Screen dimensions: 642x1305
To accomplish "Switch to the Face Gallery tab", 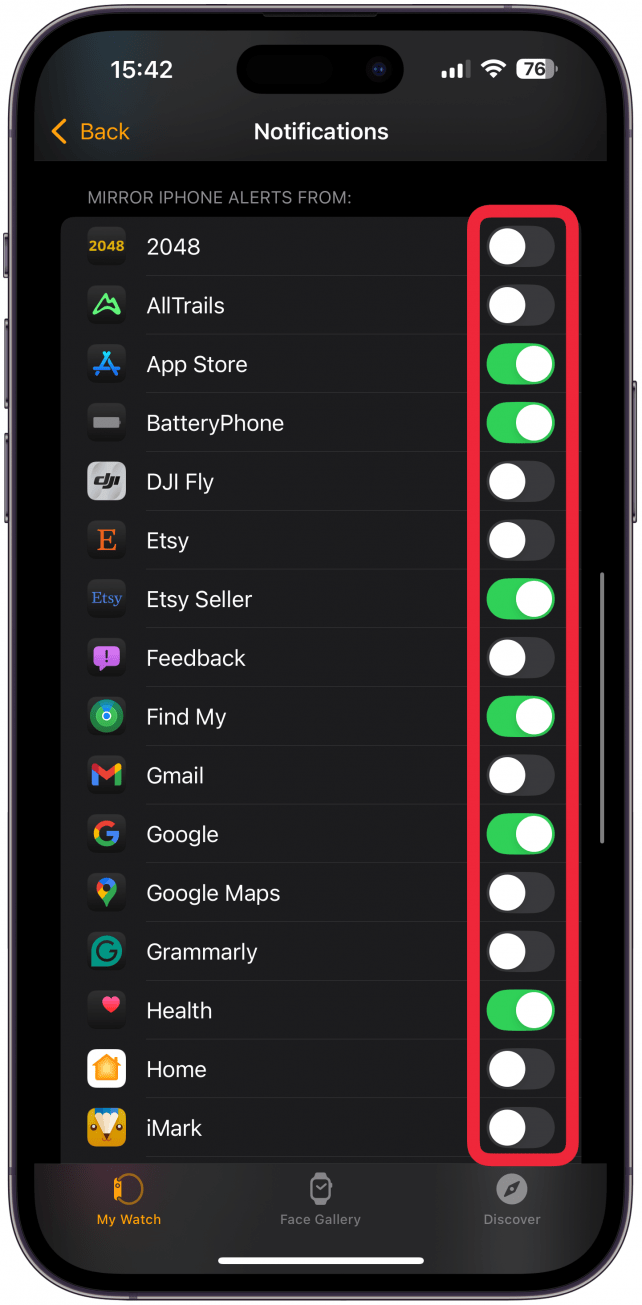I will coord(320,1200).
